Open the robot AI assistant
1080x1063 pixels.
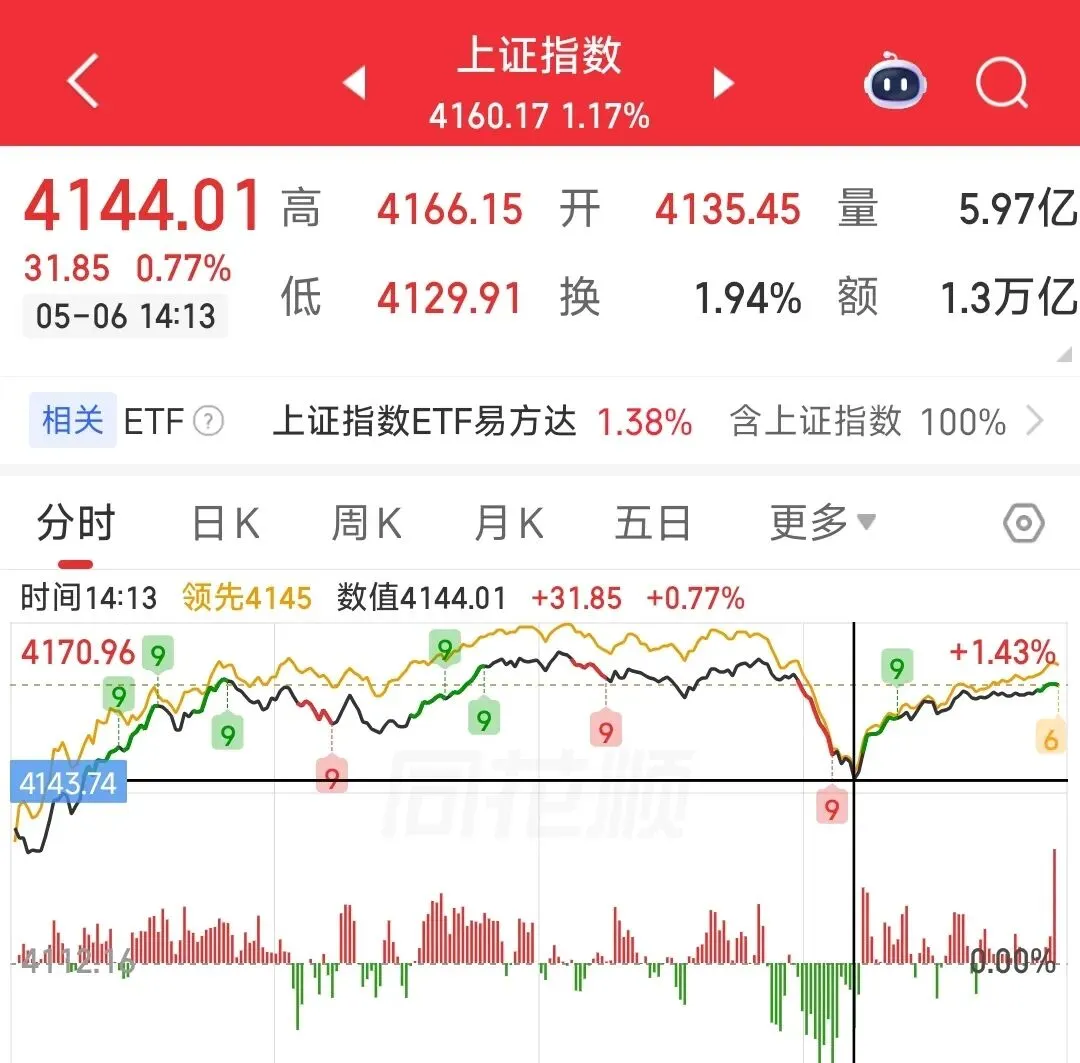895,81
